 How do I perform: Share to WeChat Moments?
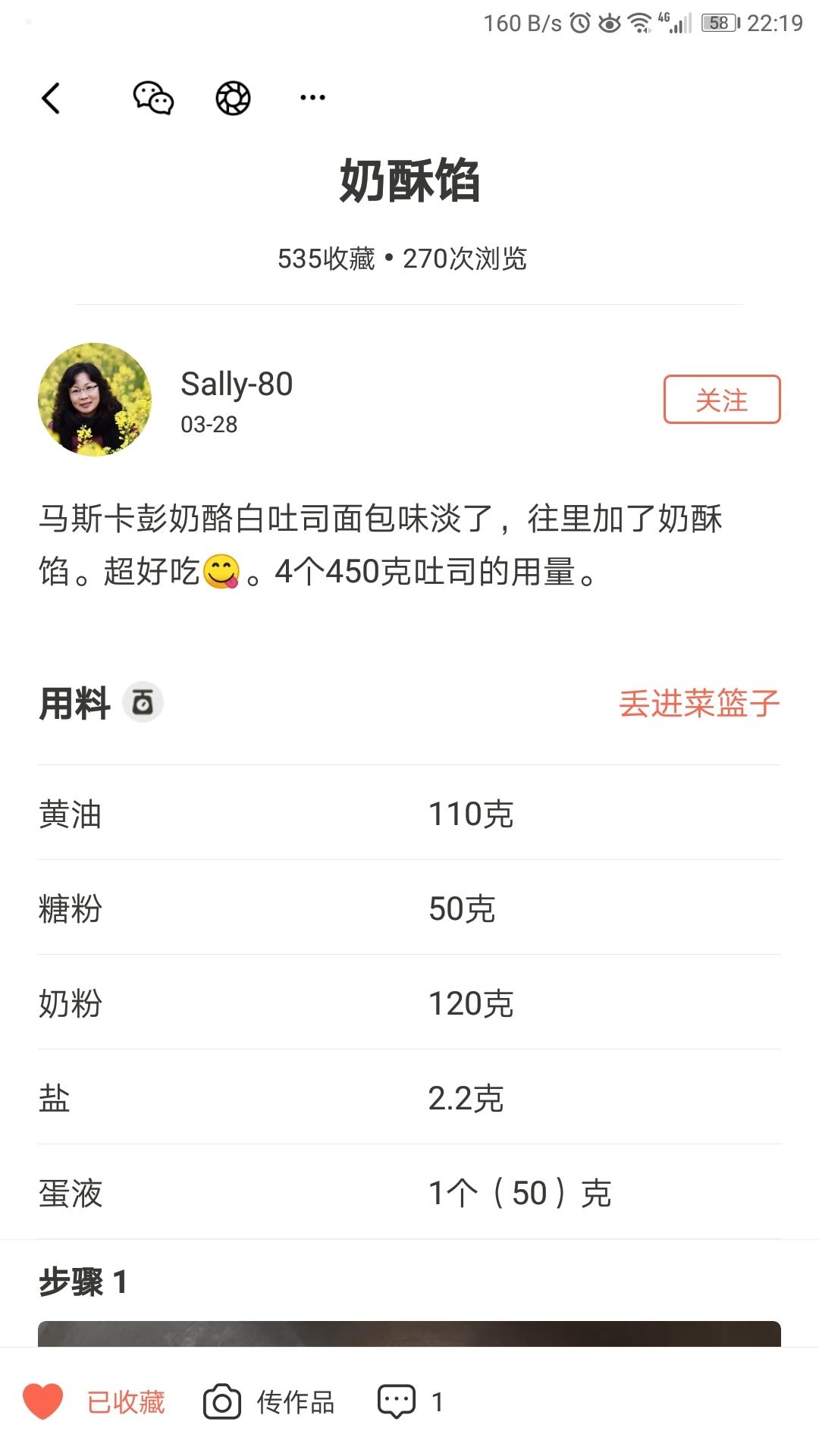pyautogui.click(x=231, y=97)
